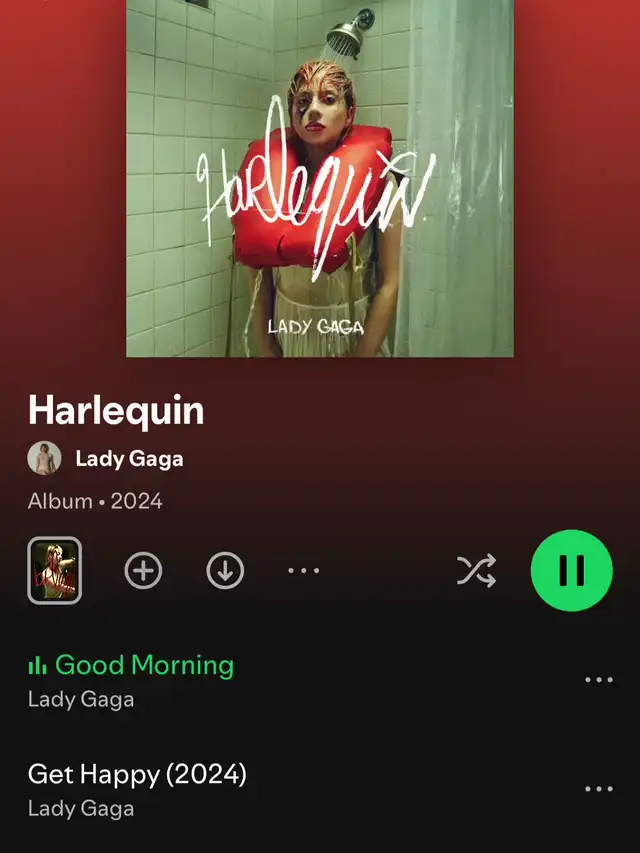Add Harlequin album to your library

pyautogui.click(x=144, y=571)
